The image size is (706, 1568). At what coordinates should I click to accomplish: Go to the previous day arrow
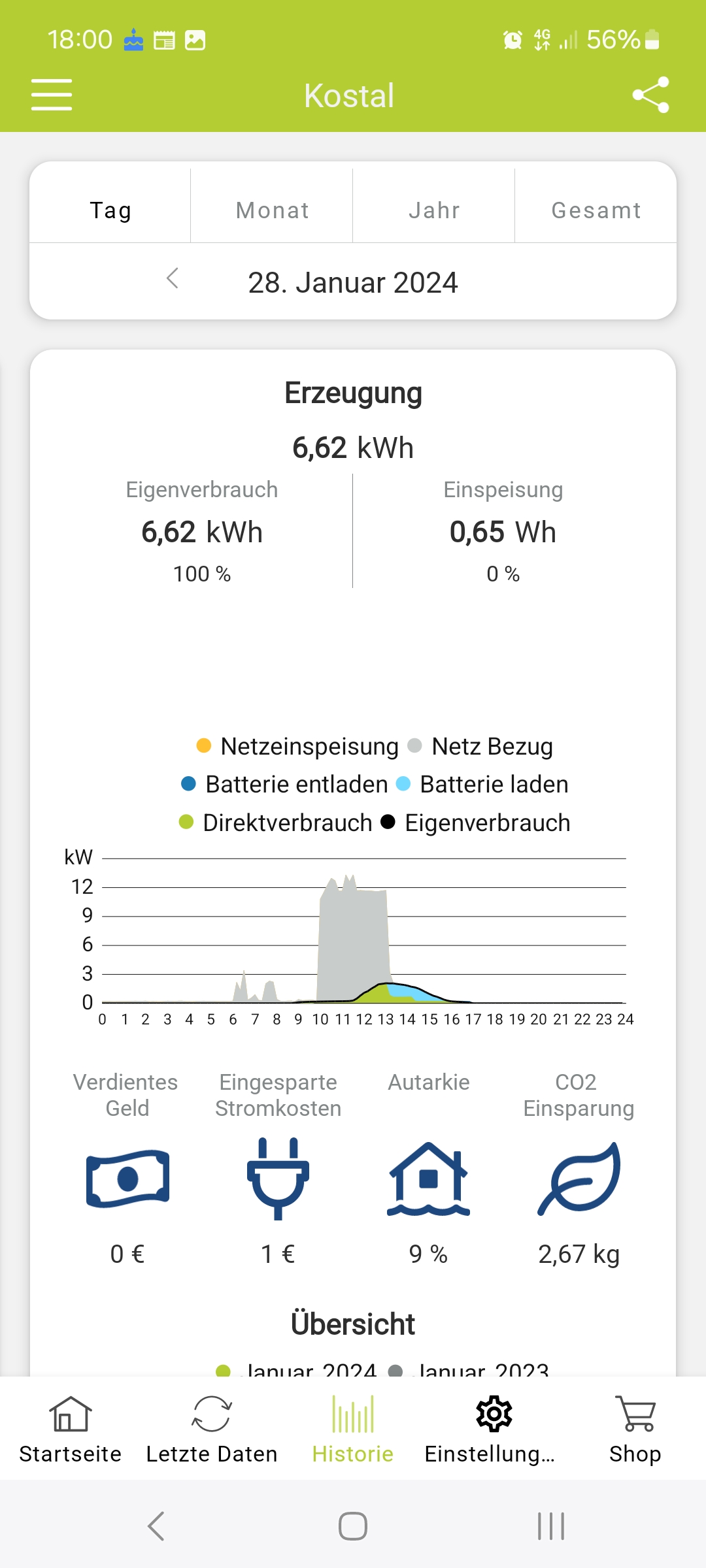(173, 279)
